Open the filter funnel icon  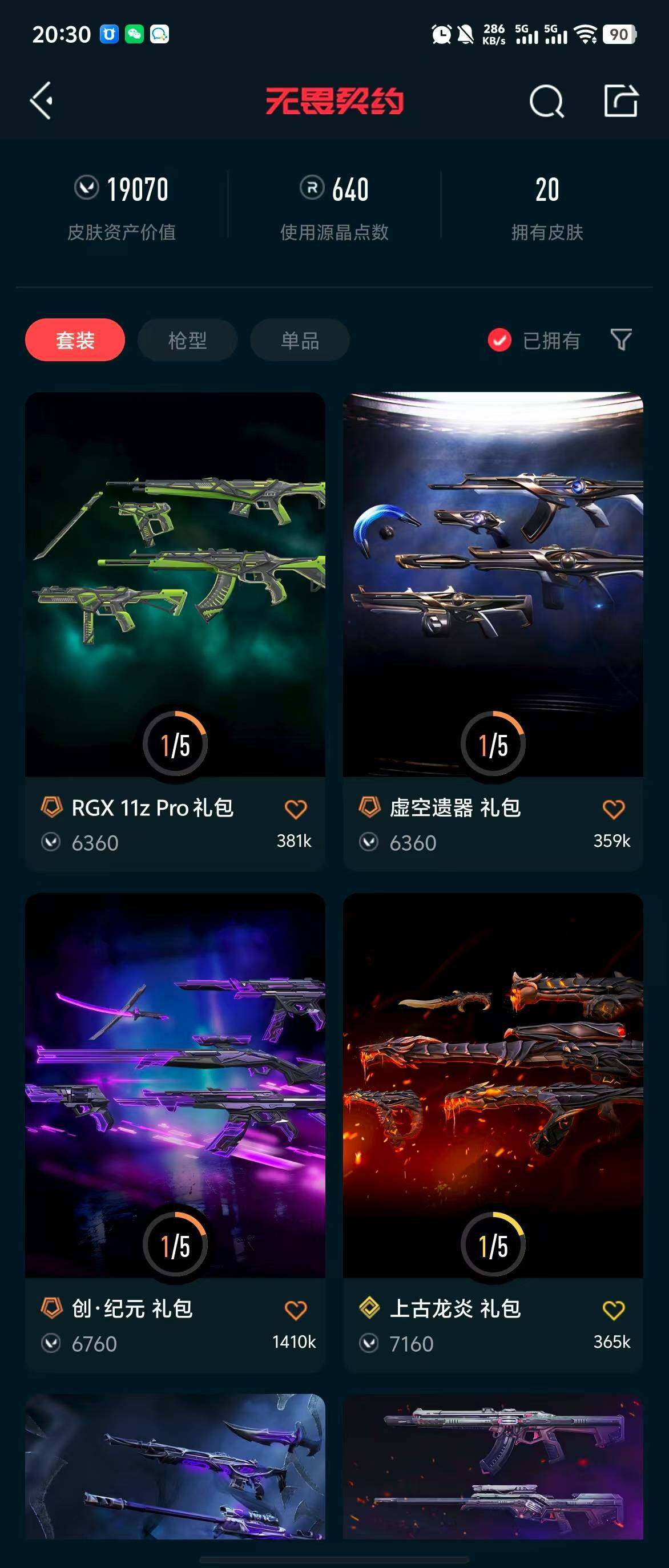(620, 340)
